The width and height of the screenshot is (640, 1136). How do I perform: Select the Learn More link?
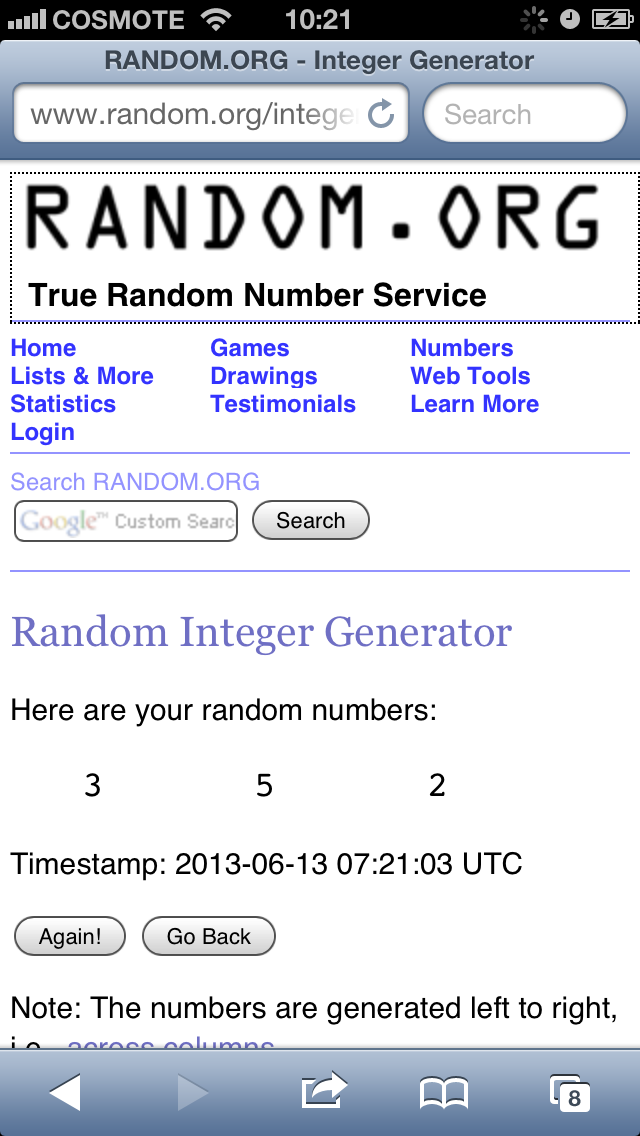pos(475,404)
